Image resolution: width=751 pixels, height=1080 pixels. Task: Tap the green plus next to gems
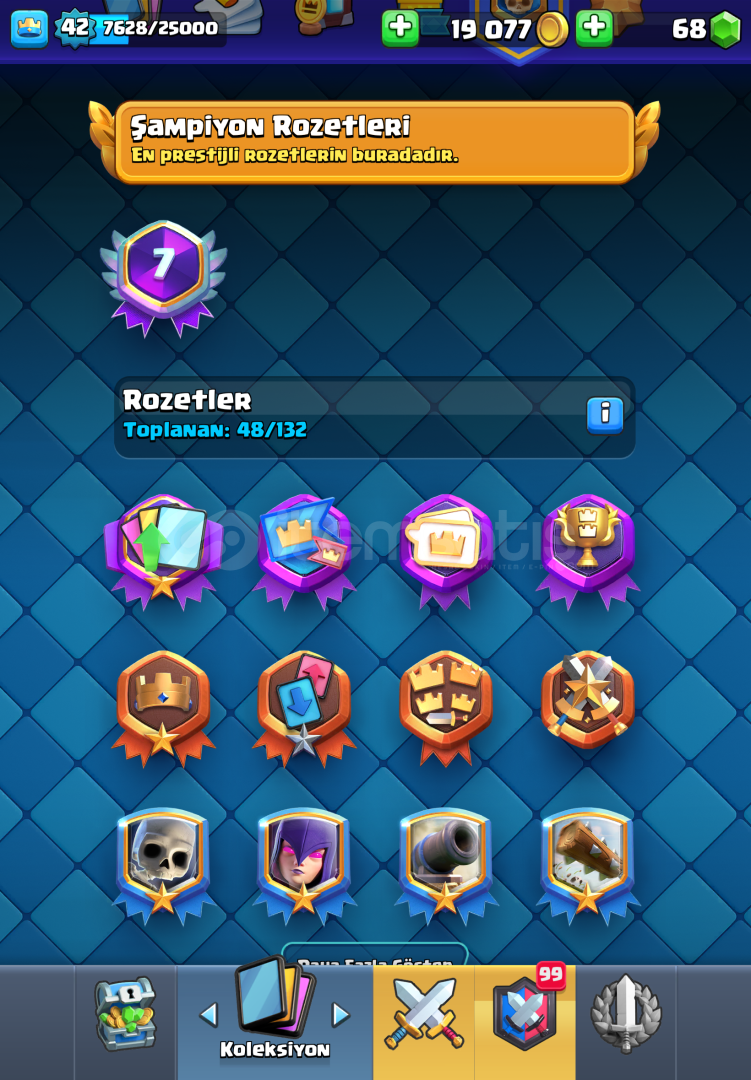point(594,28)
